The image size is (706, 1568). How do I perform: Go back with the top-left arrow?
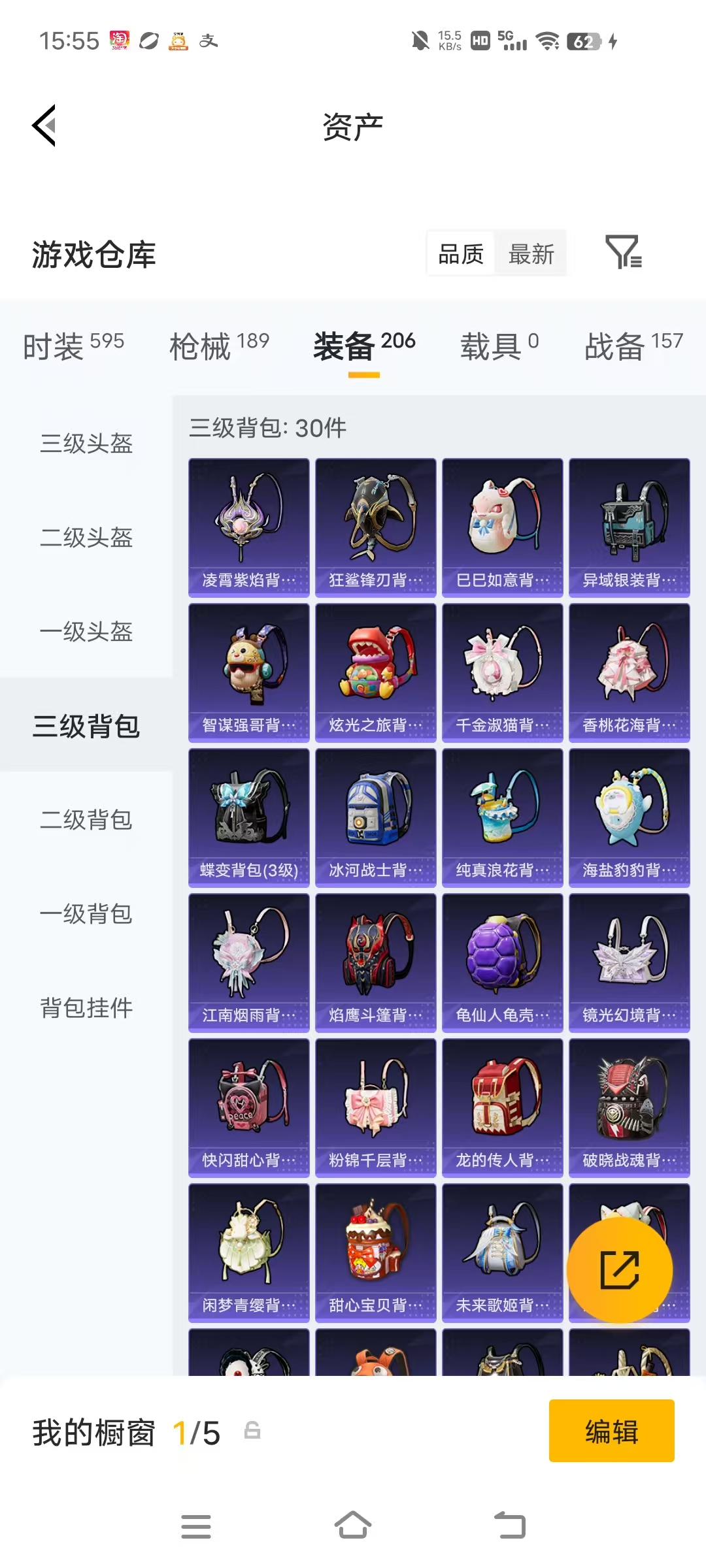(43, 125)
